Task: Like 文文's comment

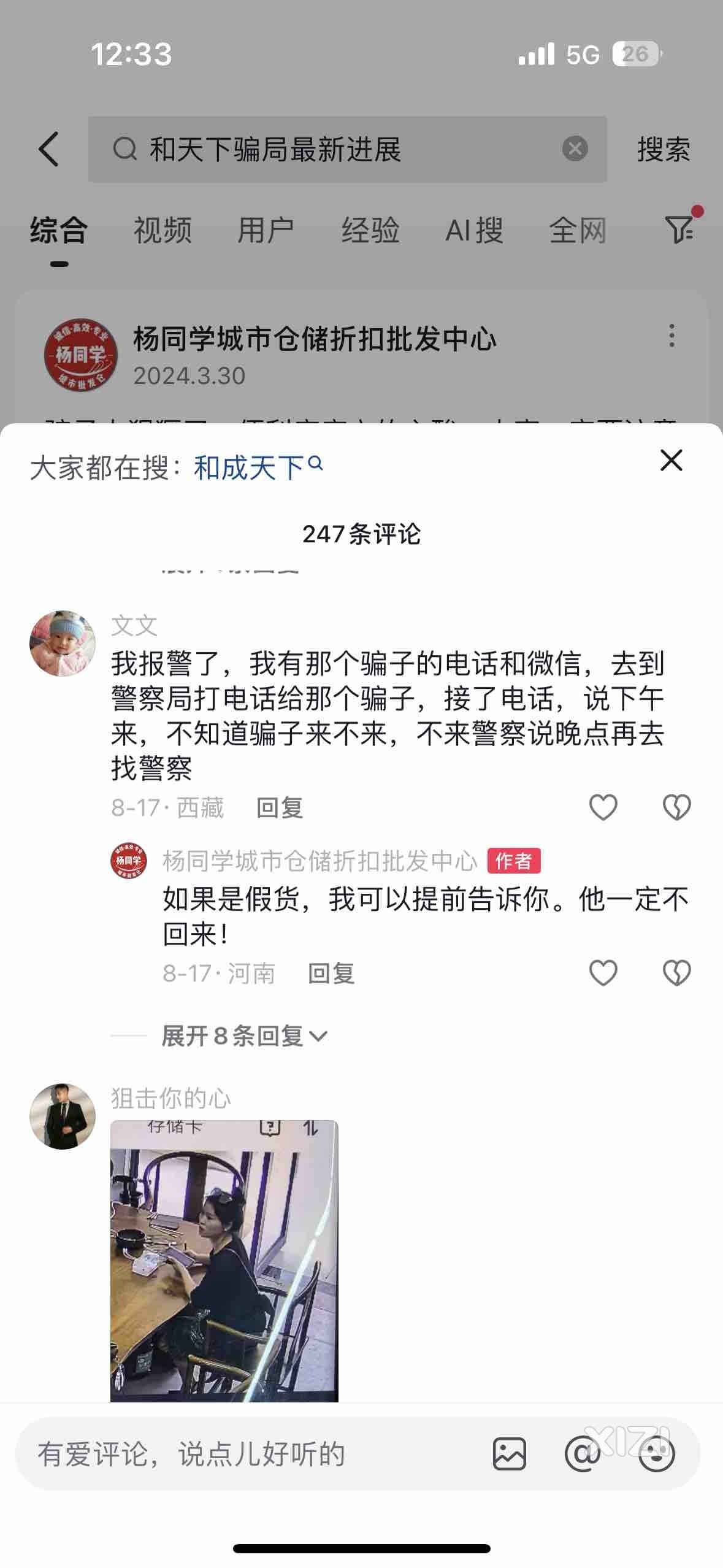Action: (x=603, y=807)
